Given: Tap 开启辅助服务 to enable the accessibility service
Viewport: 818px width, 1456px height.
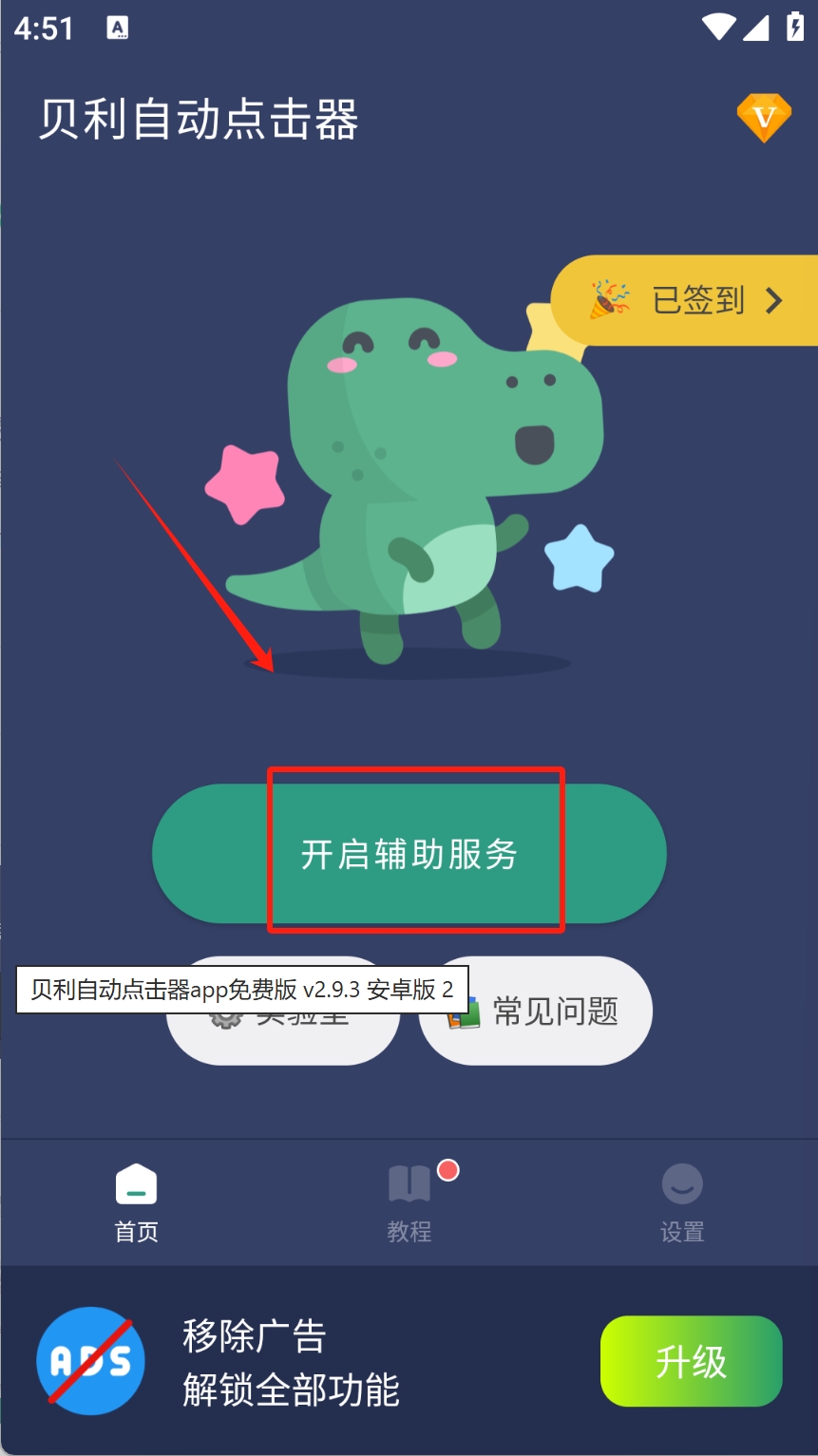Looking at the screenshot, I should pos(409,854).
